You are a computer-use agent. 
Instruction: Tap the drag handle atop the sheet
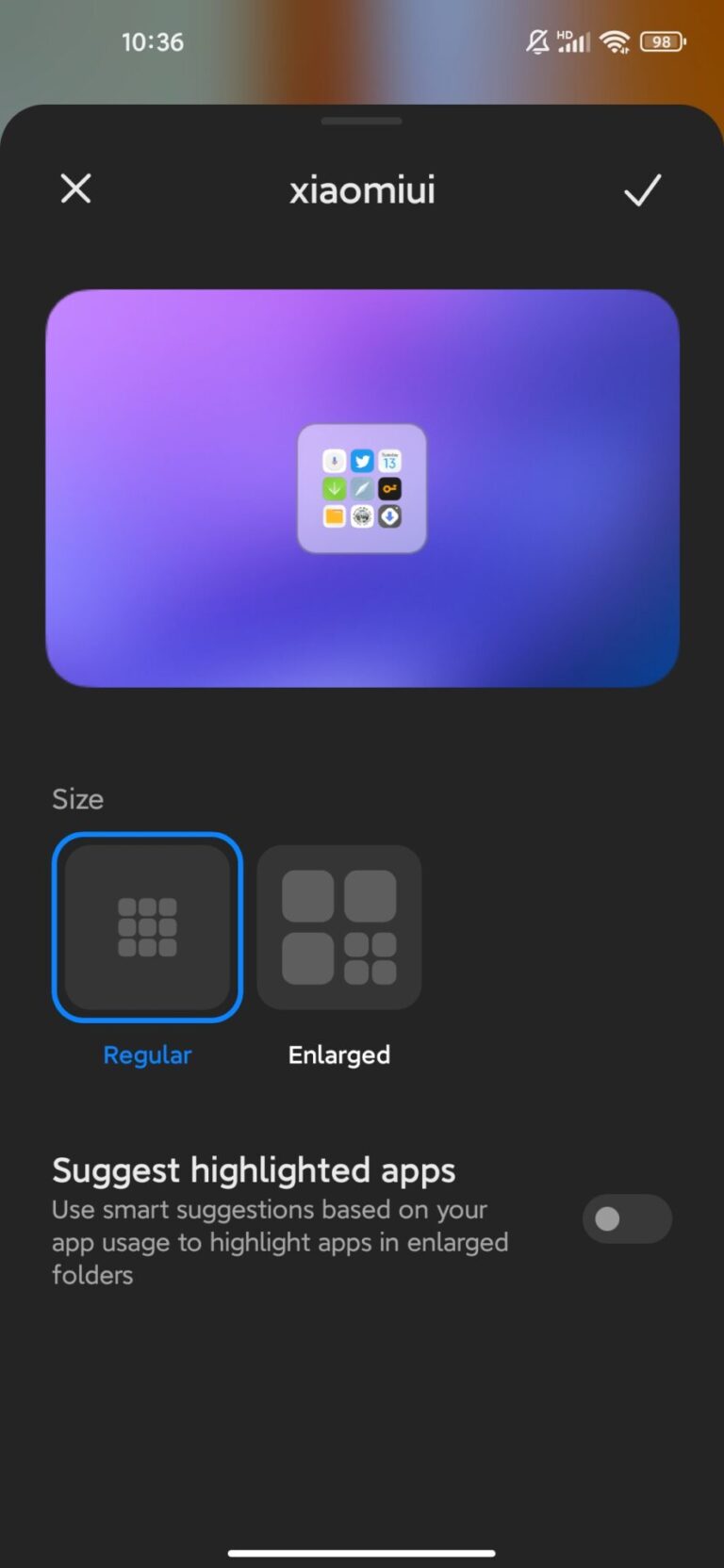pos(362,121)
